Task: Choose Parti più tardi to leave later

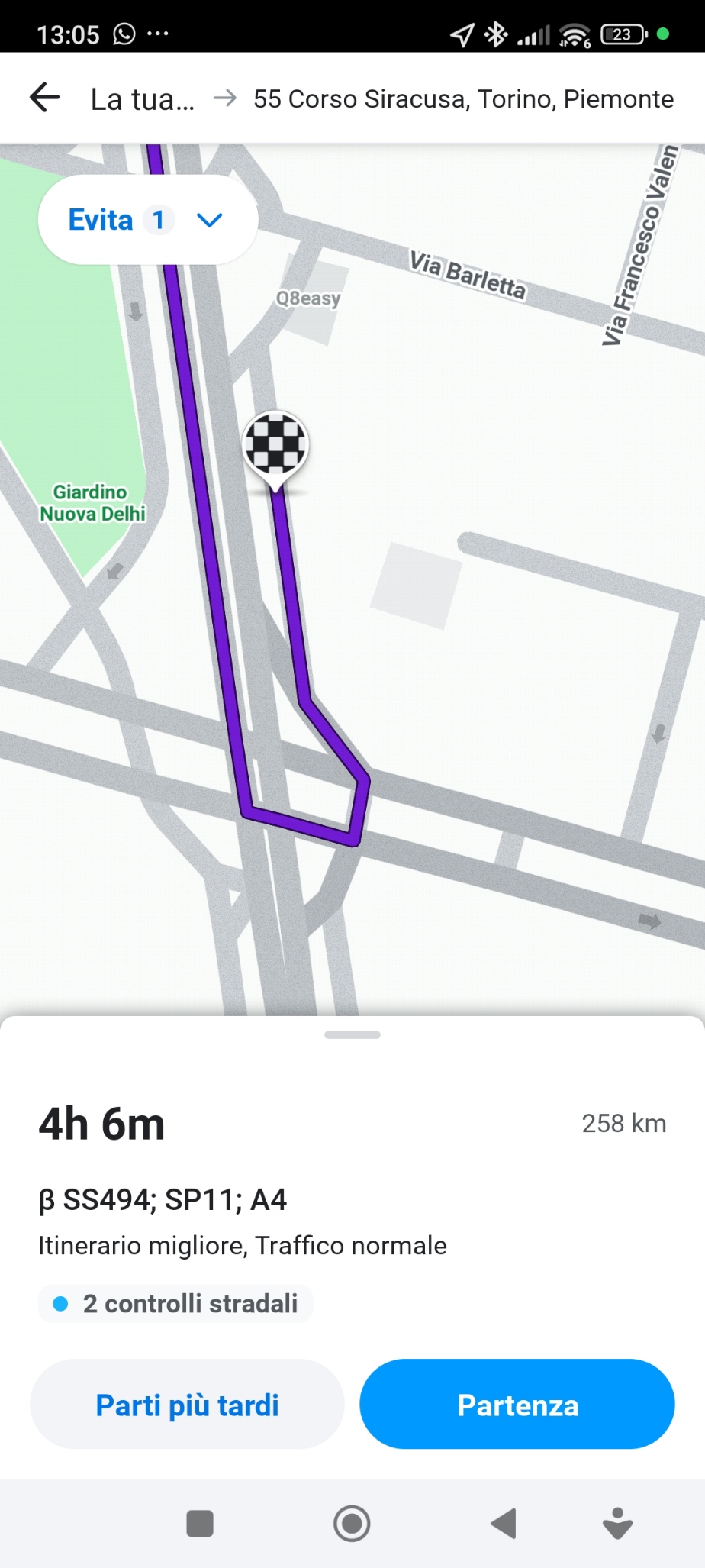Action: 187,1404
